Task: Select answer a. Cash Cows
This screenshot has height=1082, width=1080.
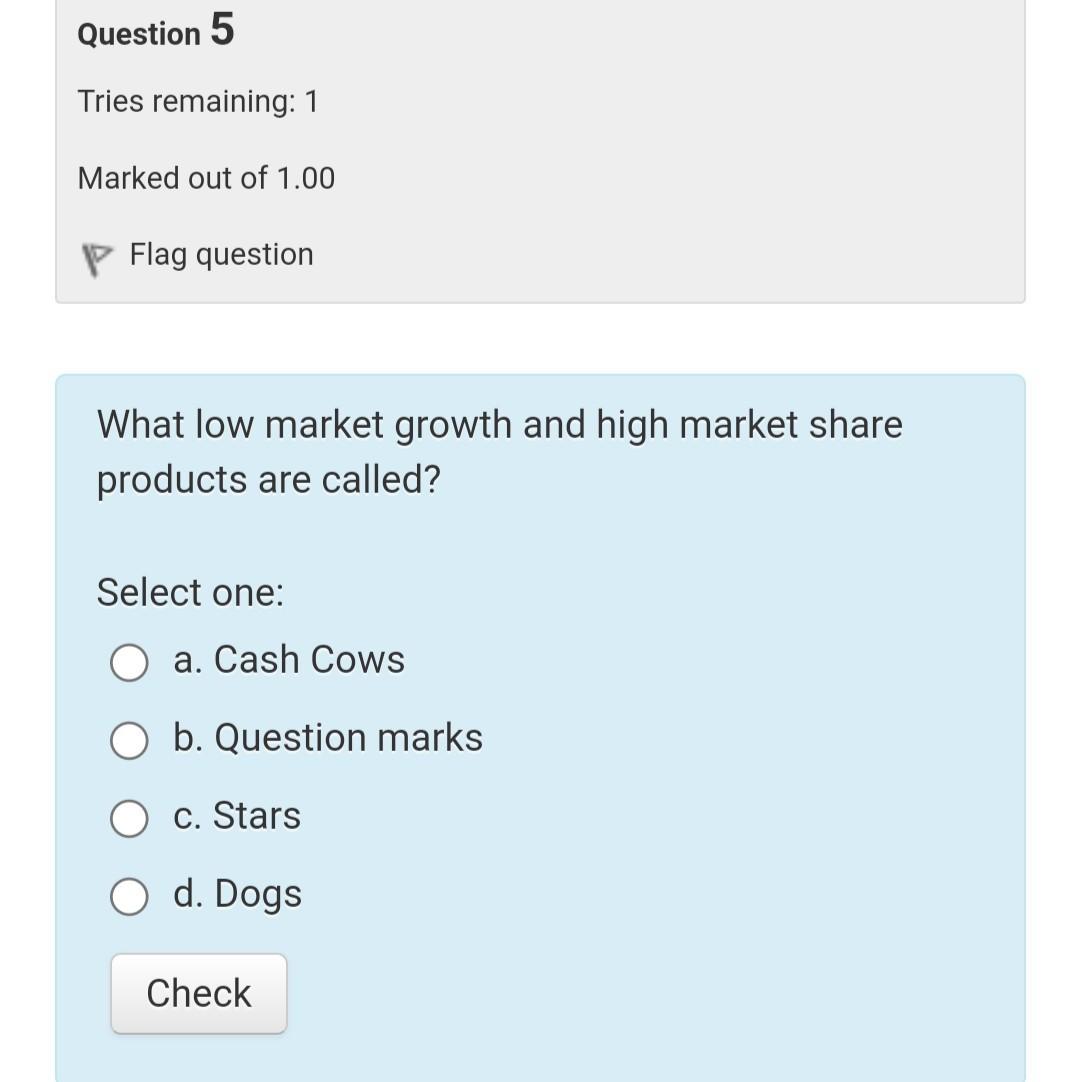Action: [x=129, y=662]
